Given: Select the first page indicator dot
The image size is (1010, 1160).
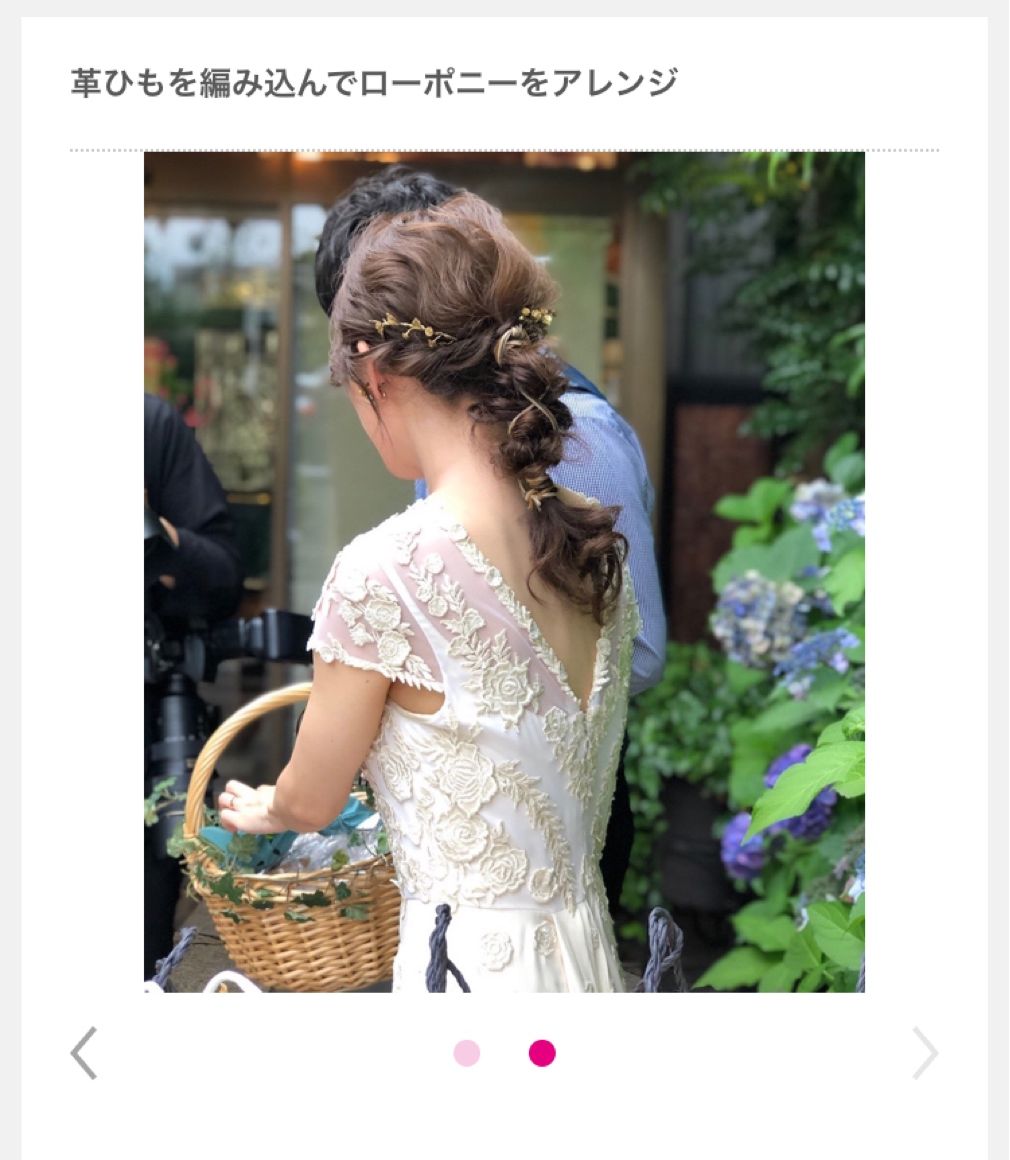Looking at the screenshot, I should click(x=467, y=1053).
